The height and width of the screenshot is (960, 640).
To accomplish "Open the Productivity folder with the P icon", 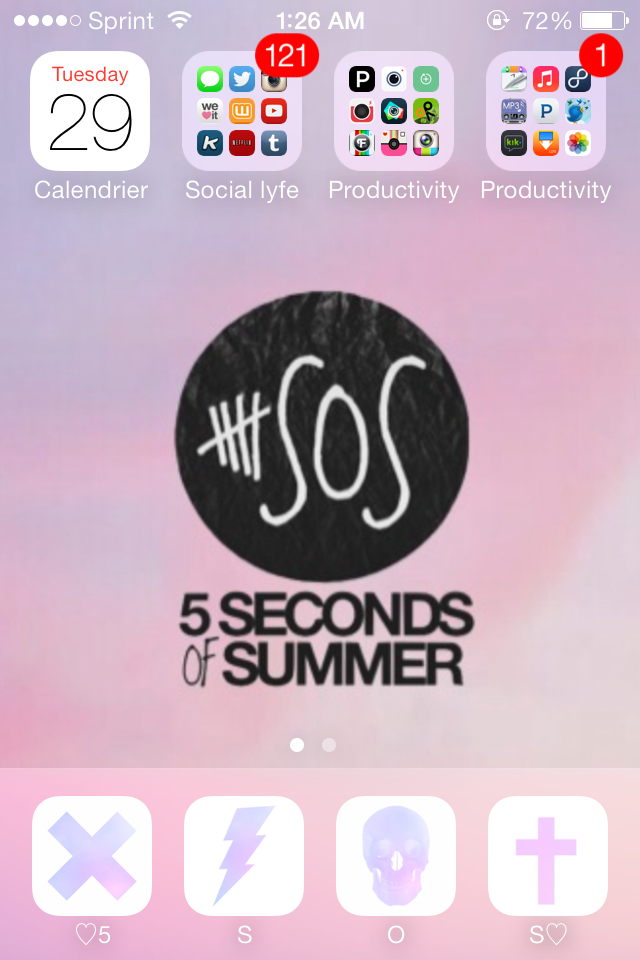I will [x=394, y=111].
